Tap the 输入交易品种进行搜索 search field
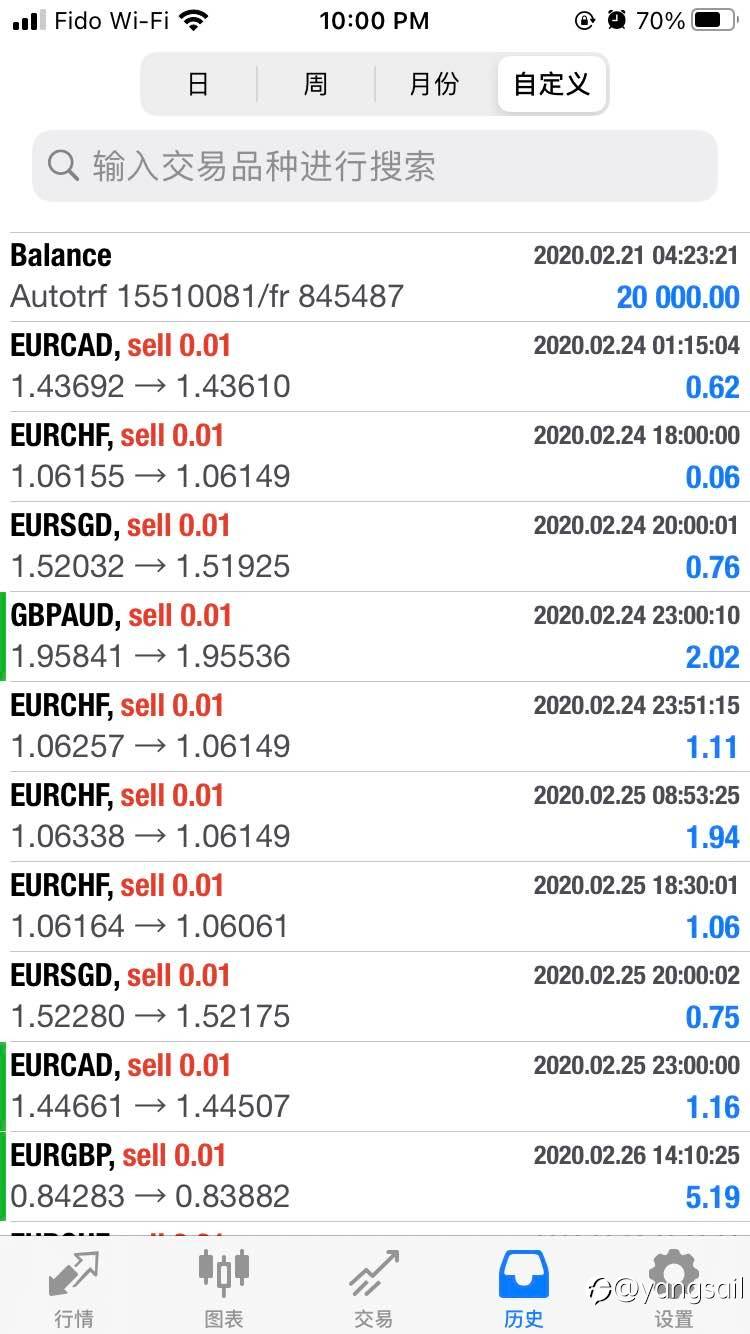The image size is (750, 1334). click(x=375, y=166)
